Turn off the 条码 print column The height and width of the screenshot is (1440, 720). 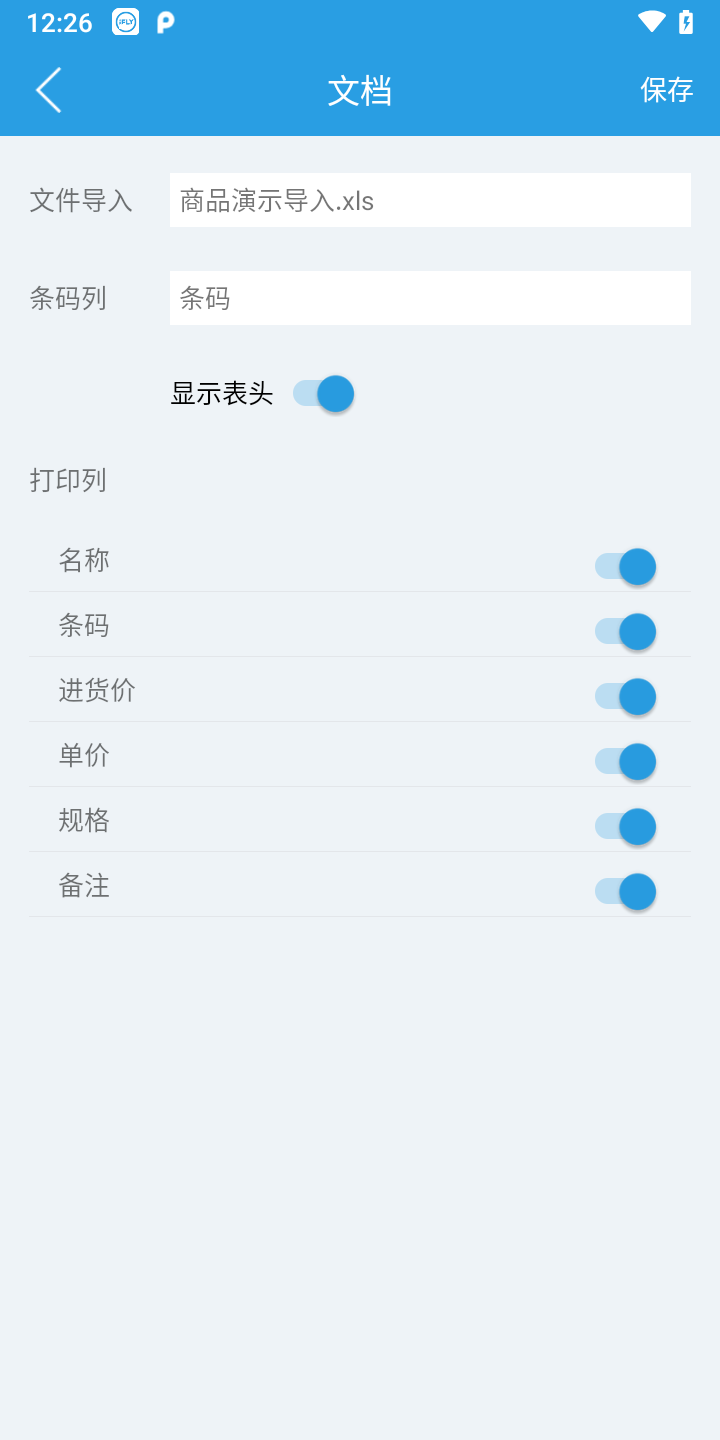coord(625,632)
